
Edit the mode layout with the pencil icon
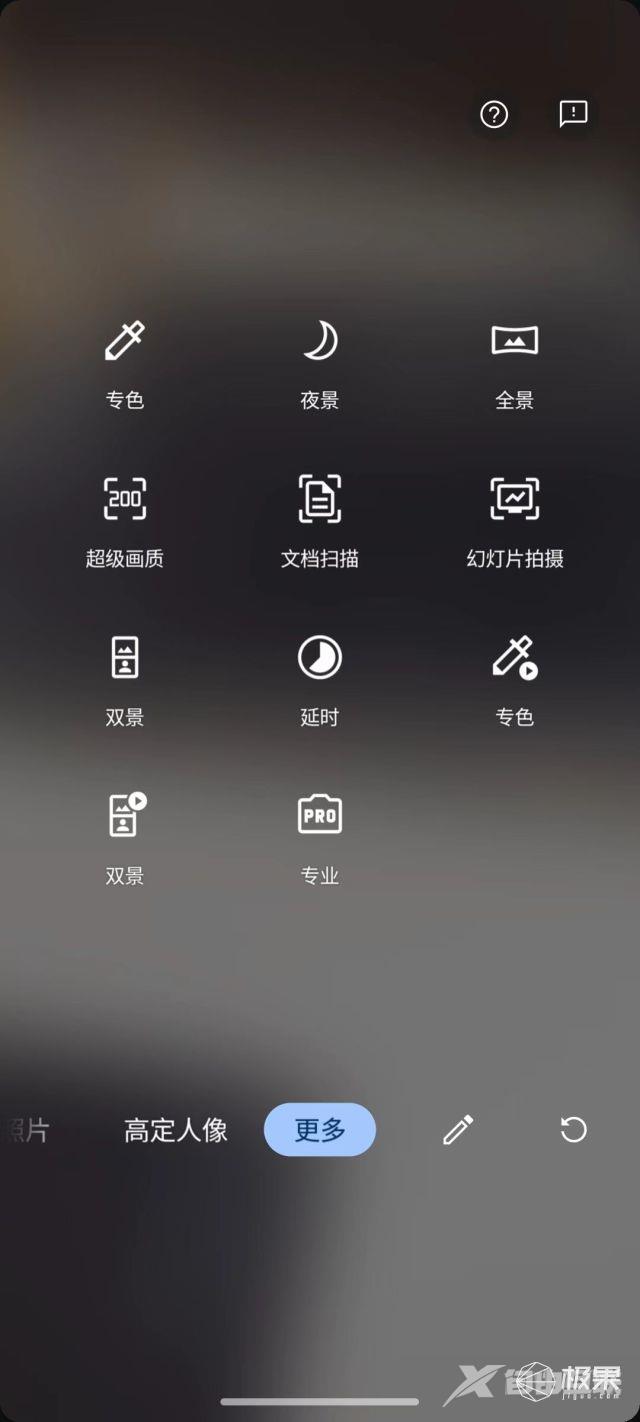458,1130
